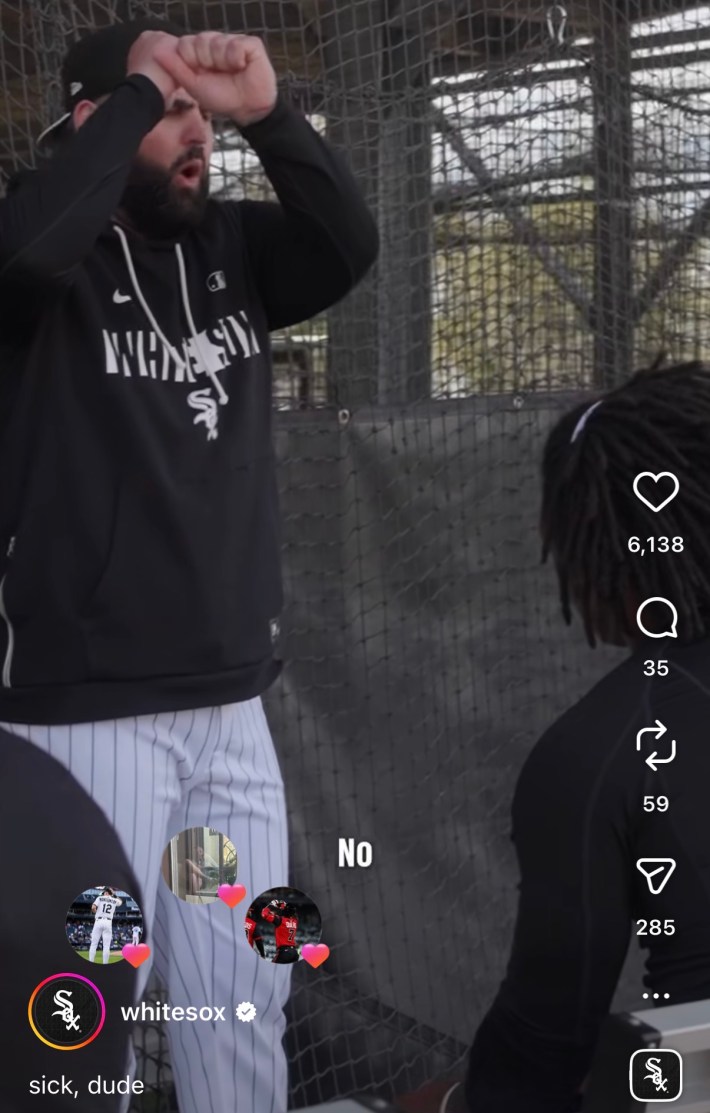
Task: Open the whitesox profile picture
Action: click(66, 1012)
